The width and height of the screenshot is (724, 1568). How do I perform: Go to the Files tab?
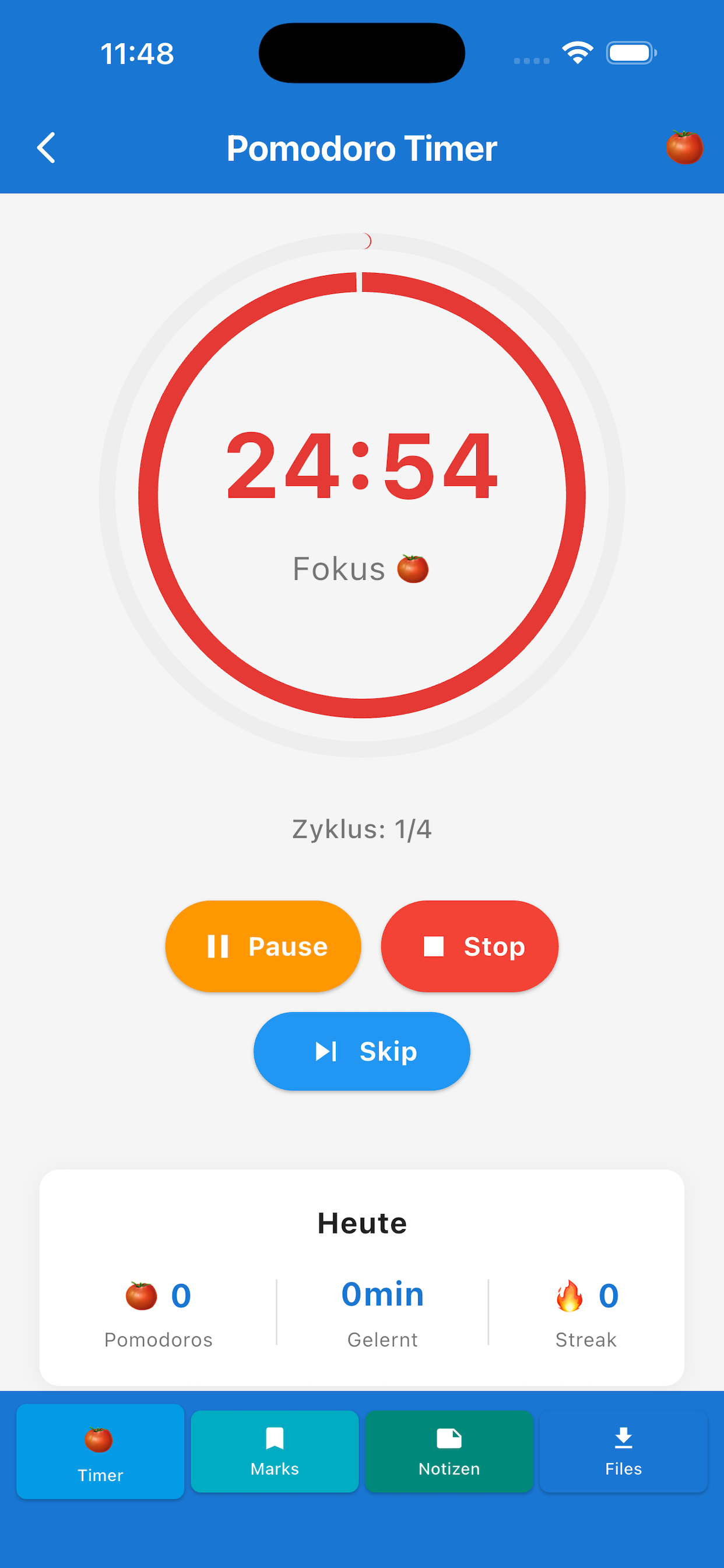pos(623,1452)
